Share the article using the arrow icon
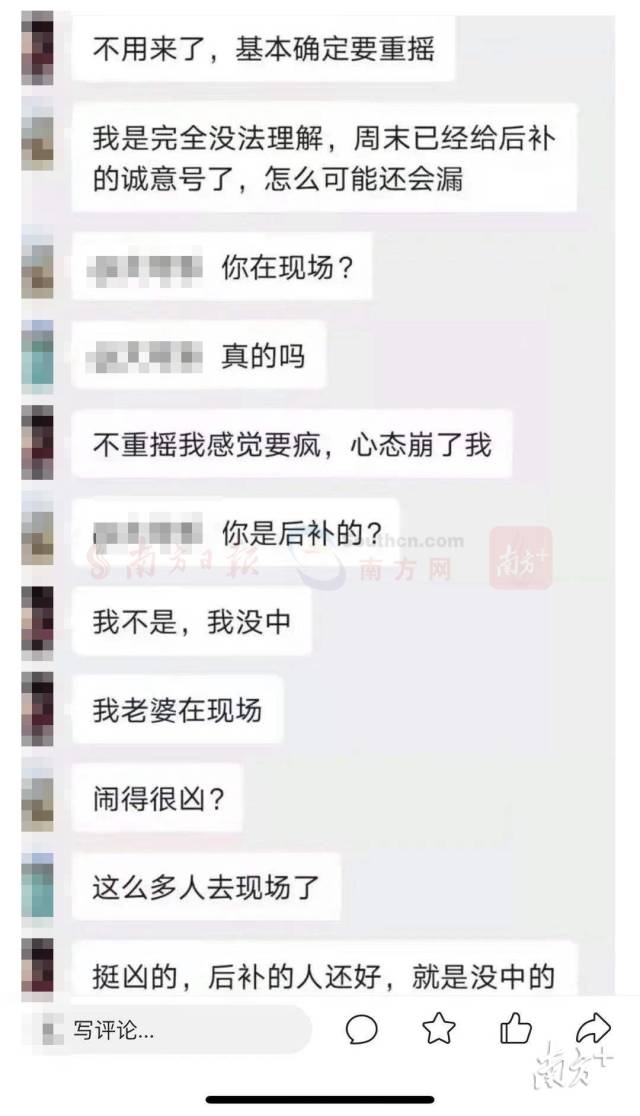 [x=593, y=1027]
